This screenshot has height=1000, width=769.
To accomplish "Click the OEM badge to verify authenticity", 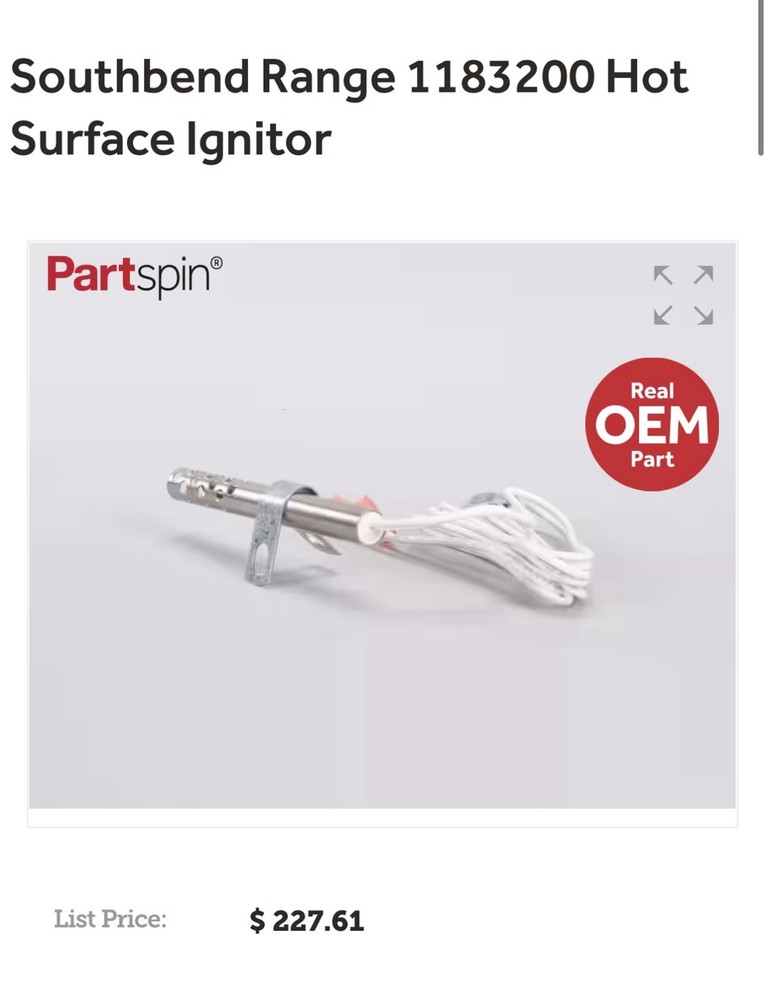I will point(651,424).
